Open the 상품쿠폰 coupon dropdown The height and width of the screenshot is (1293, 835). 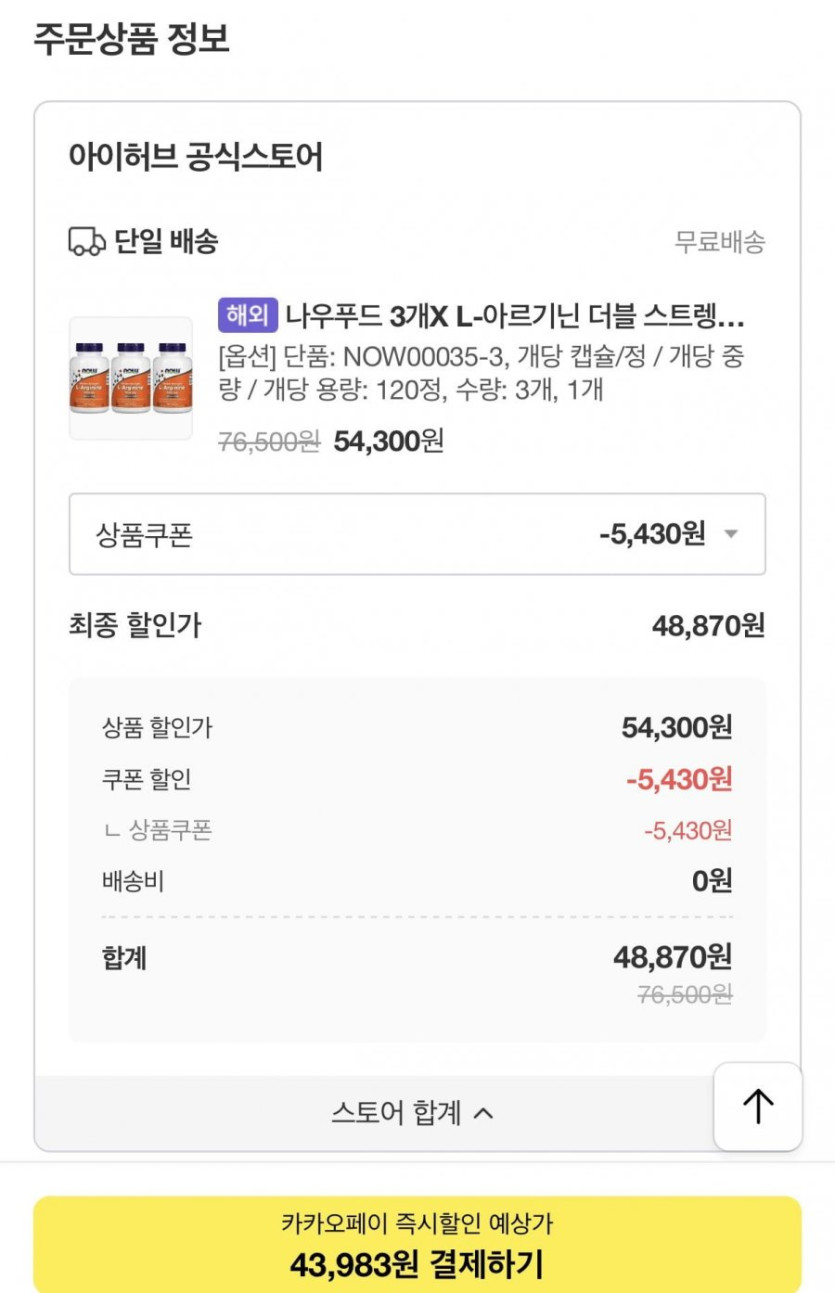point(417,534)
